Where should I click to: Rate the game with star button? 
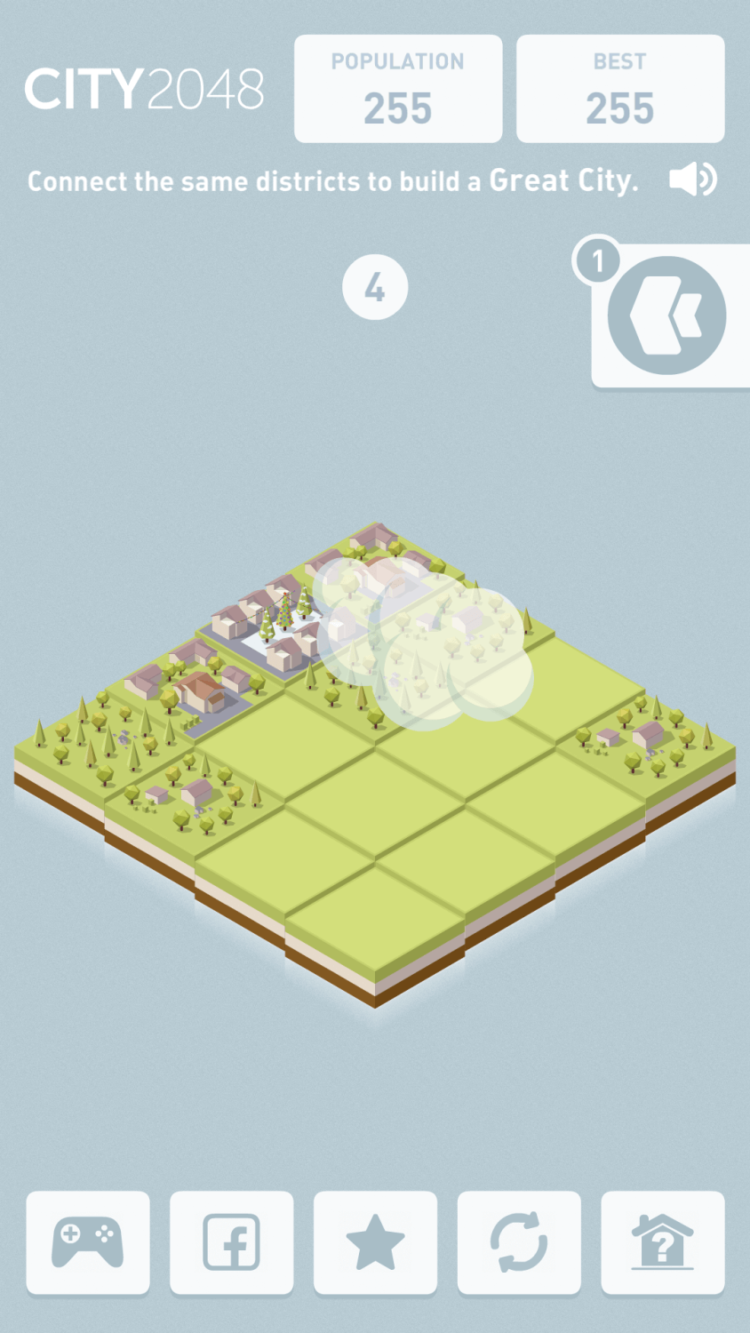pos(376,1243)
